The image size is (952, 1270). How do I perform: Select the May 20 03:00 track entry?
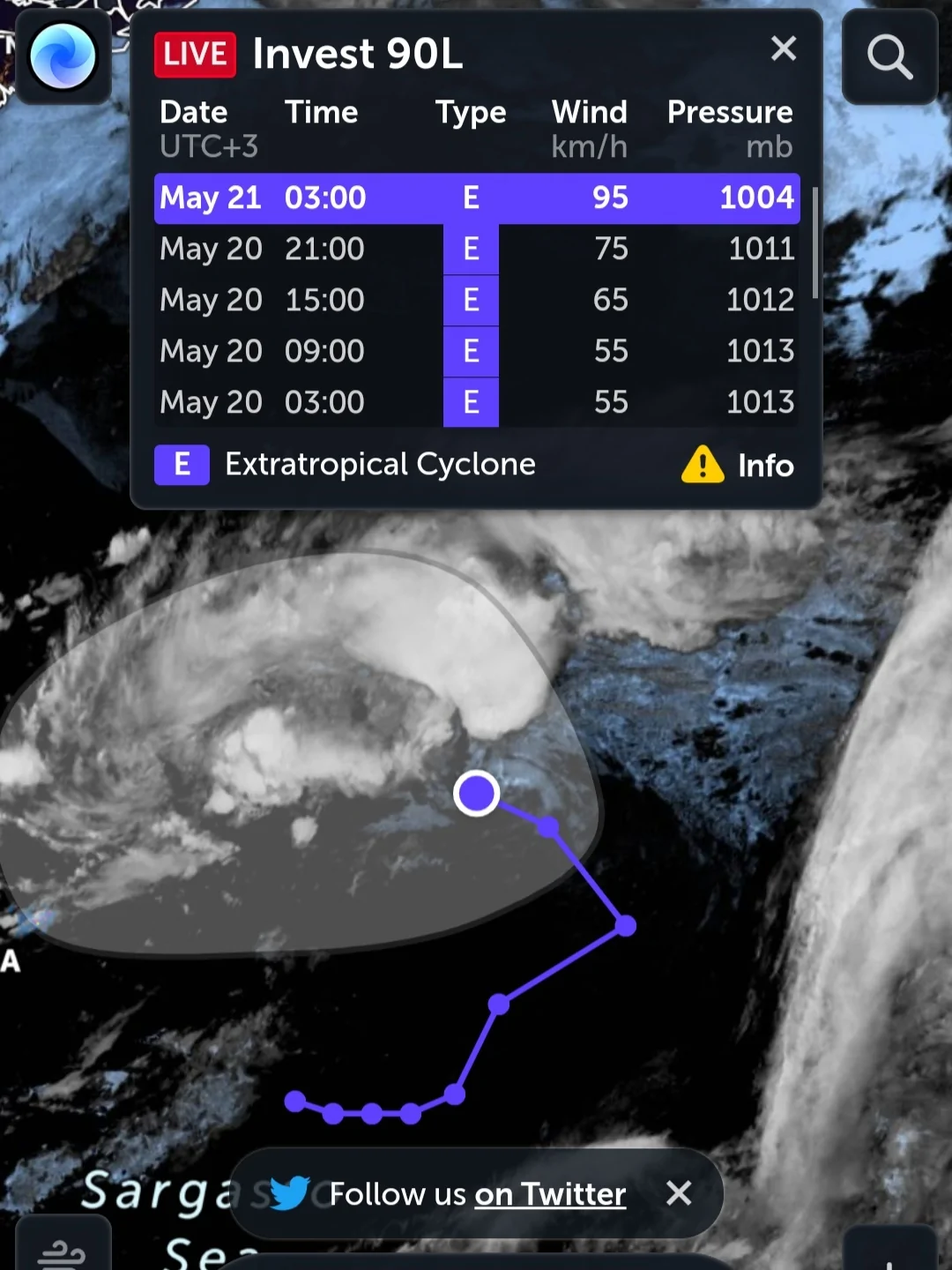(x=476, y=402)
